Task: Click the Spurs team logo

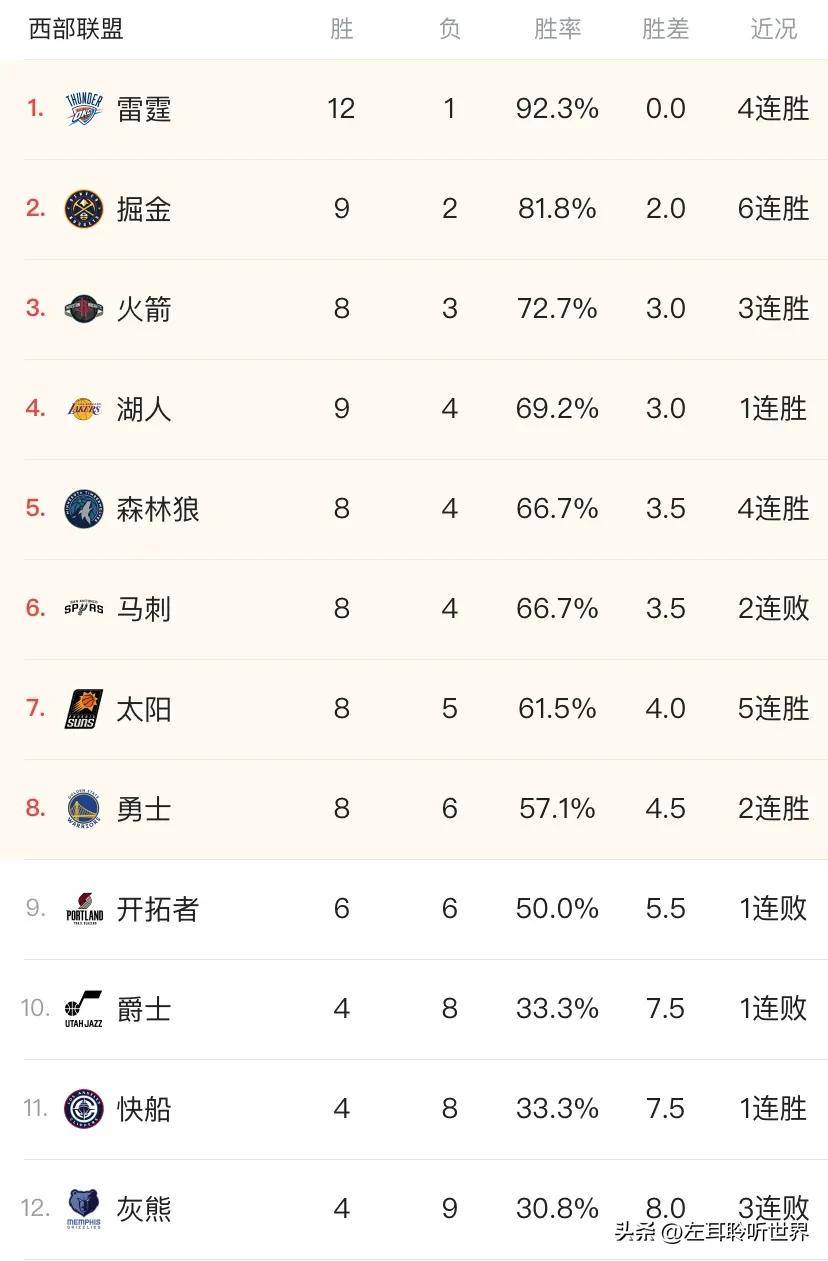Action: [86, 608]
